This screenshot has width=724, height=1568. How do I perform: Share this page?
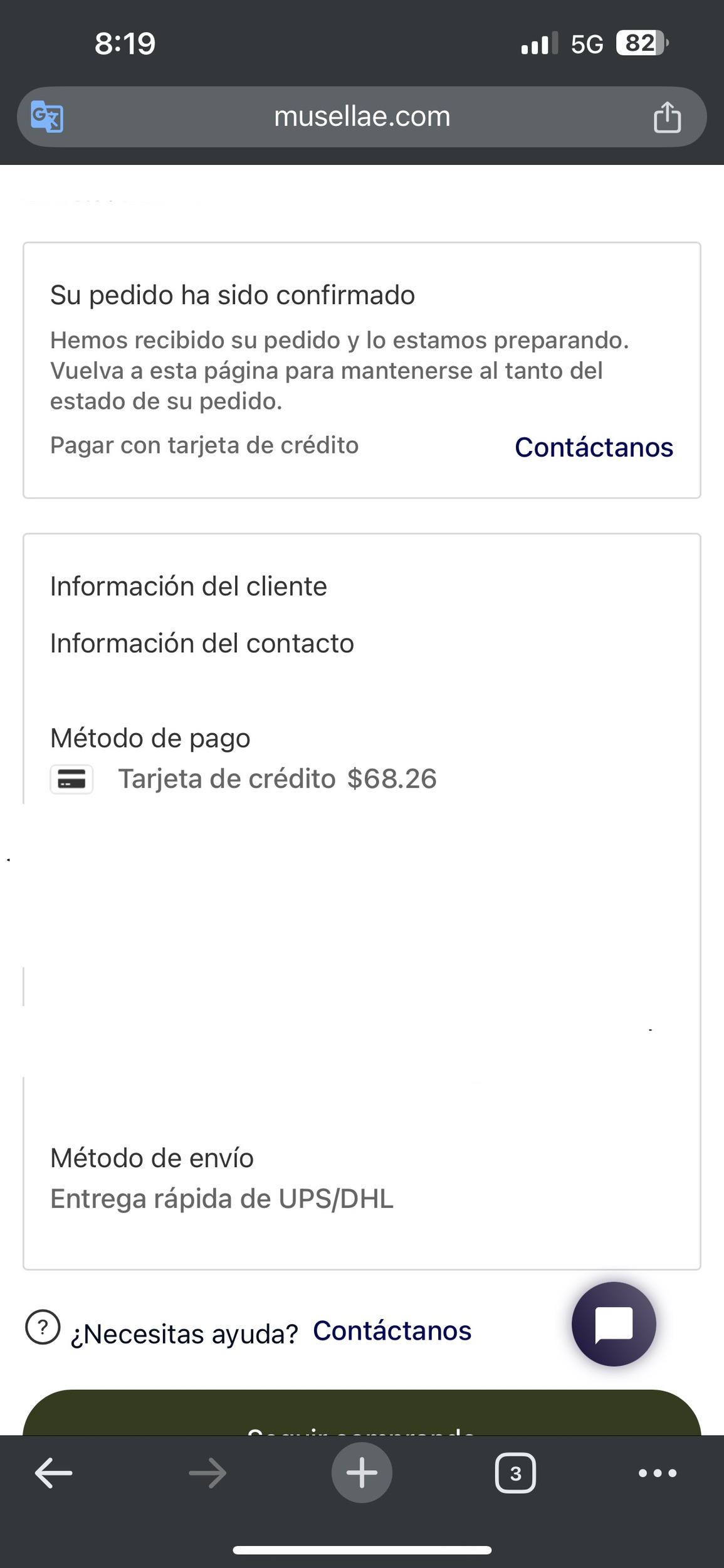(667, 117)
